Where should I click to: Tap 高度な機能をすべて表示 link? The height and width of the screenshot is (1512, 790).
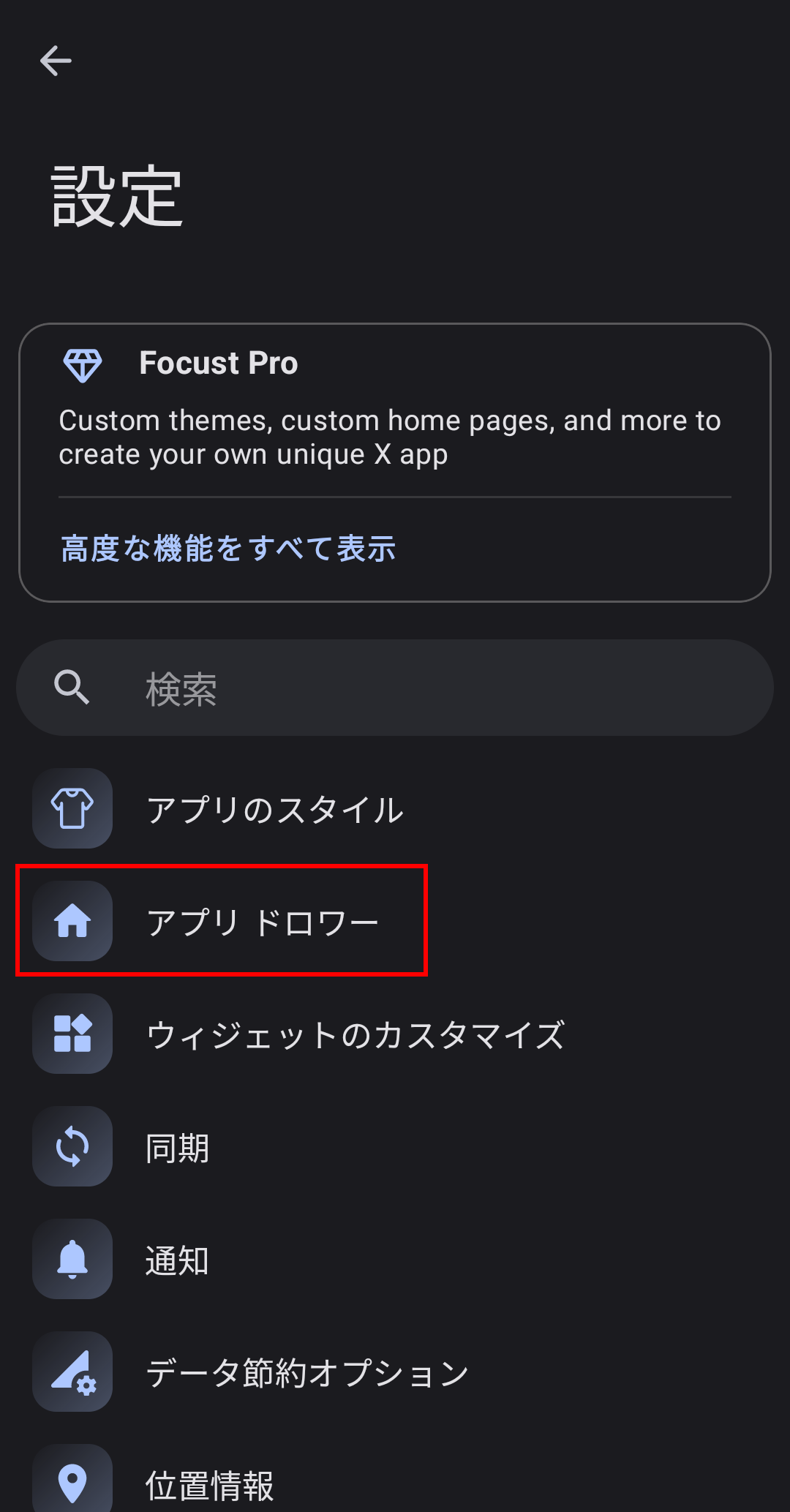pos(228,549)
